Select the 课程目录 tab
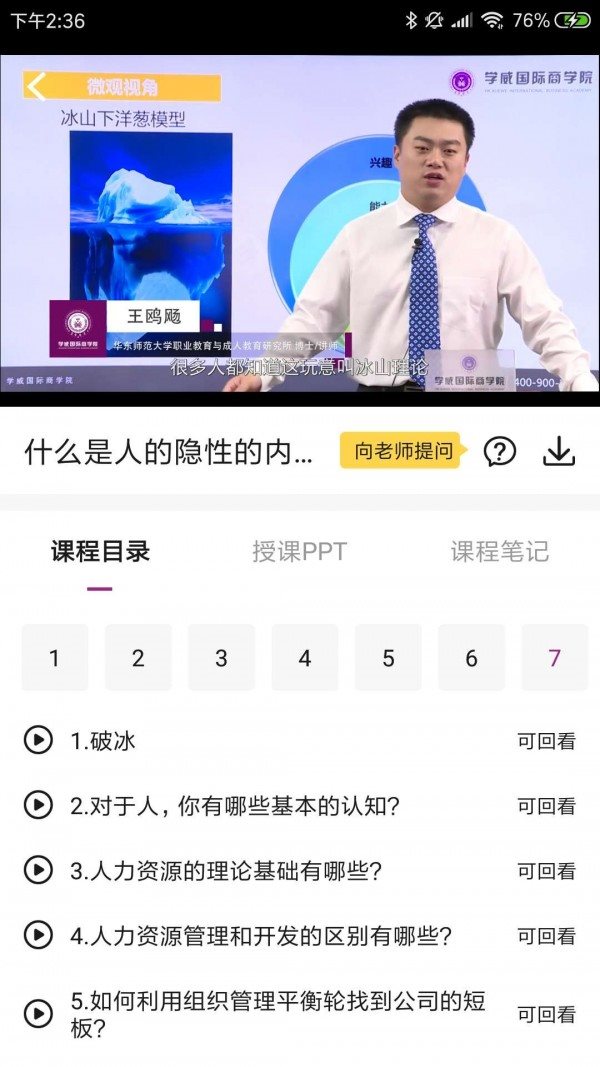 (x=100, y=551)
